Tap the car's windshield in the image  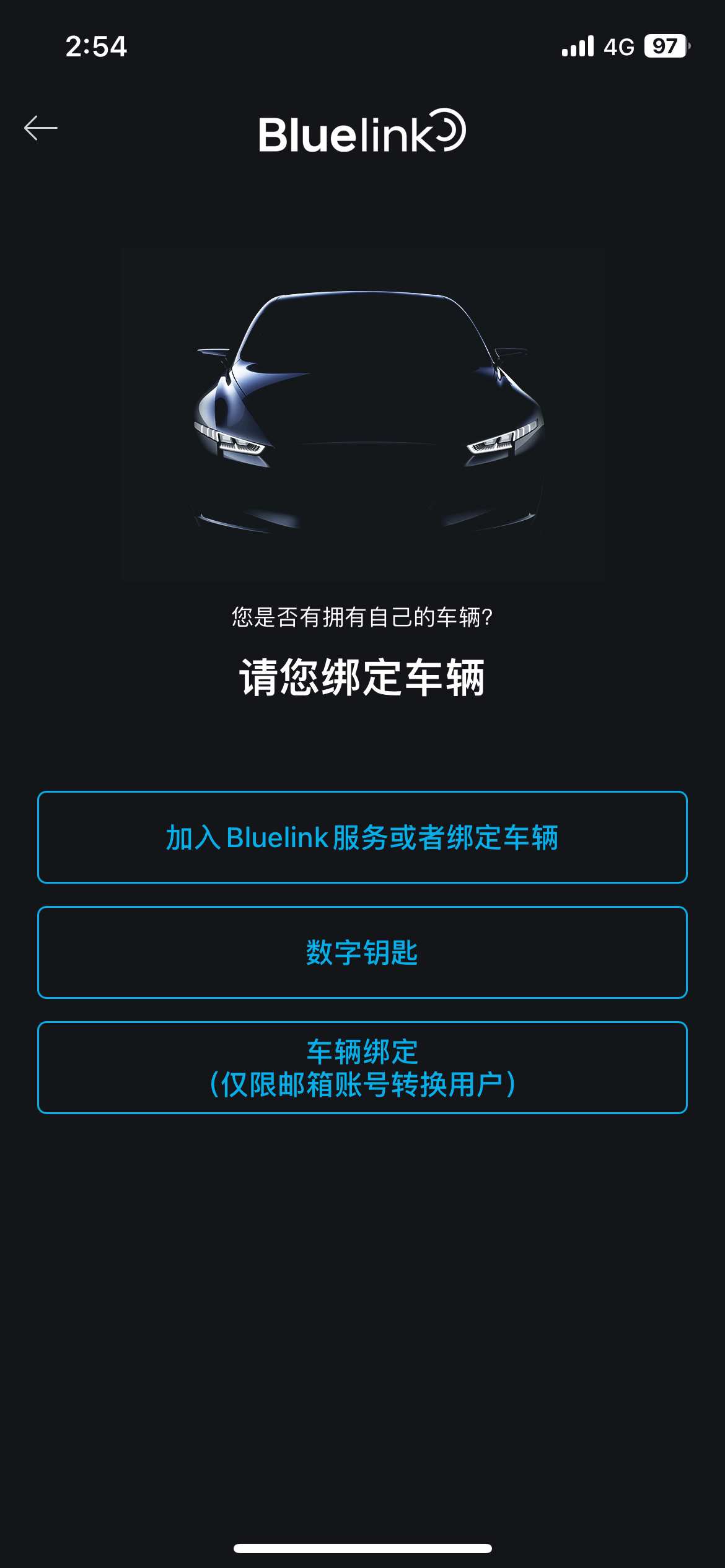point(362,328)
